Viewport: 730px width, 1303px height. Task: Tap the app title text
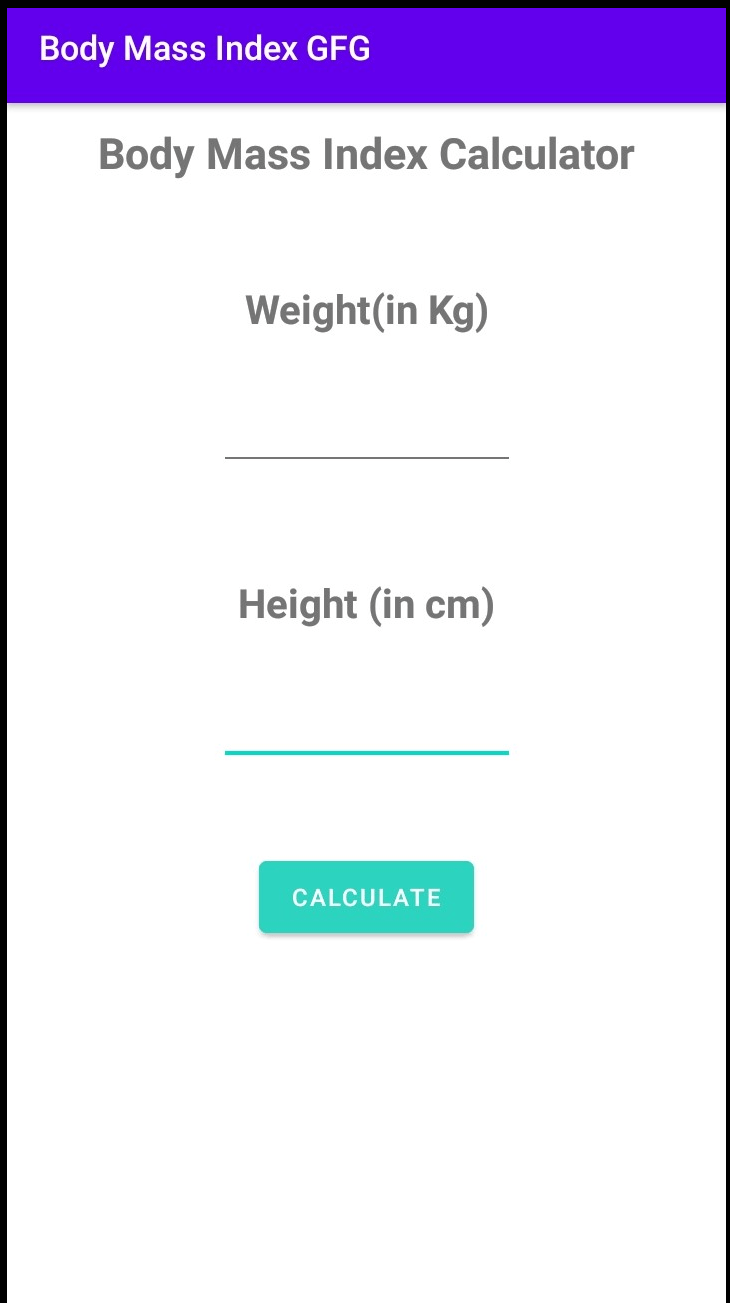(x=204, y=48)
